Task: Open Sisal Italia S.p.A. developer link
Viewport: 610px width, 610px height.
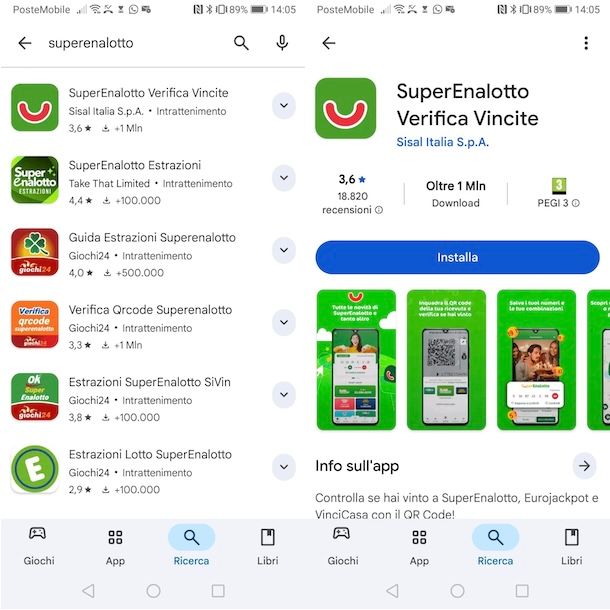Action: [x=442, y=142]
